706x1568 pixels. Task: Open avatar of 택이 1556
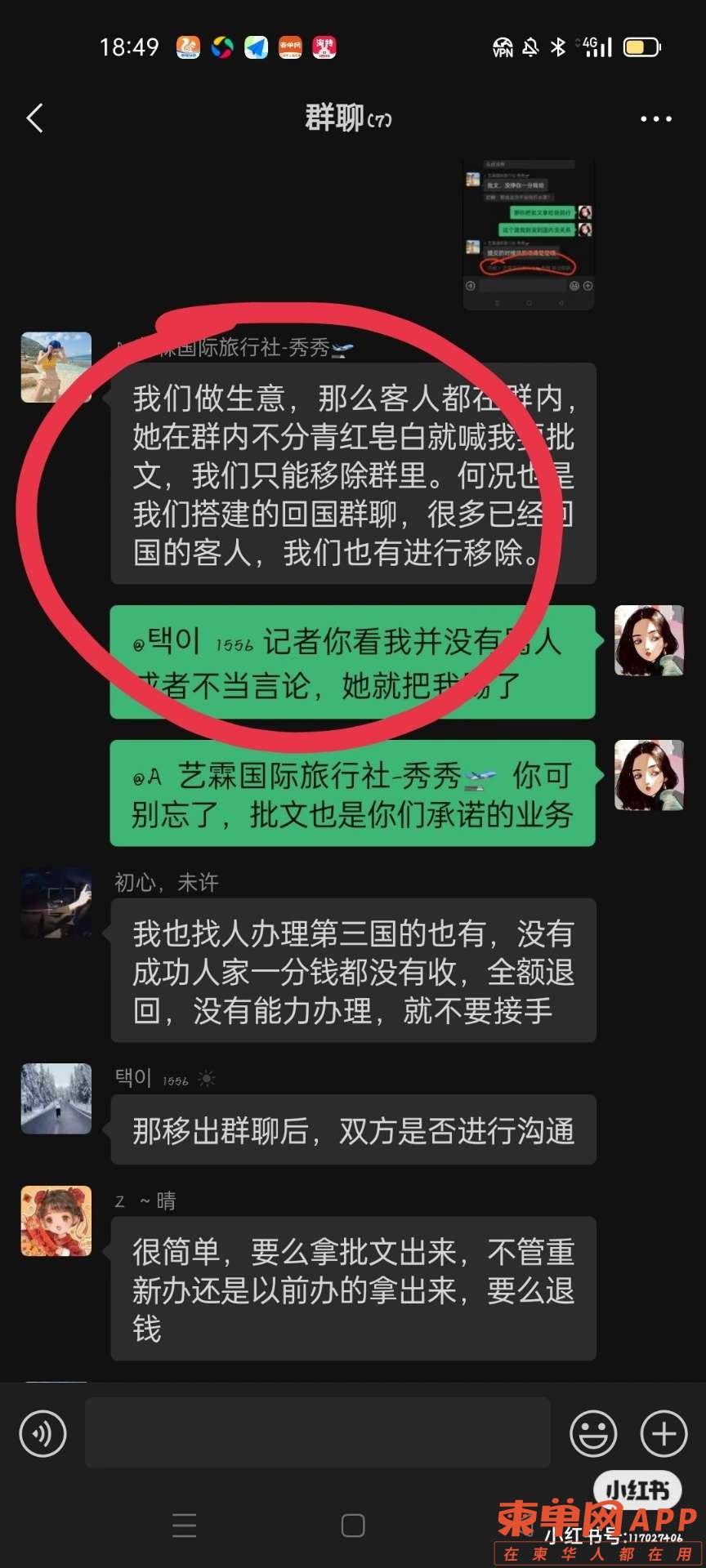(x=56, y=1098)
